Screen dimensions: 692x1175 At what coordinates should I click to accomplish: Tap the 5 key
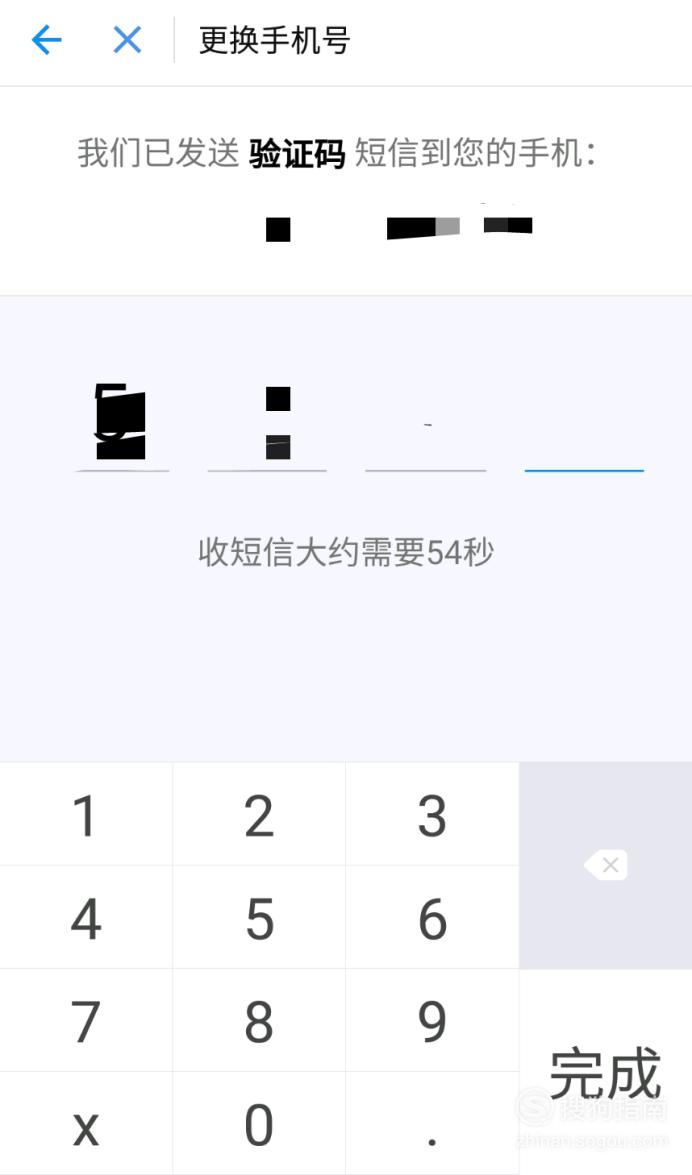click(x=259, y=918)
